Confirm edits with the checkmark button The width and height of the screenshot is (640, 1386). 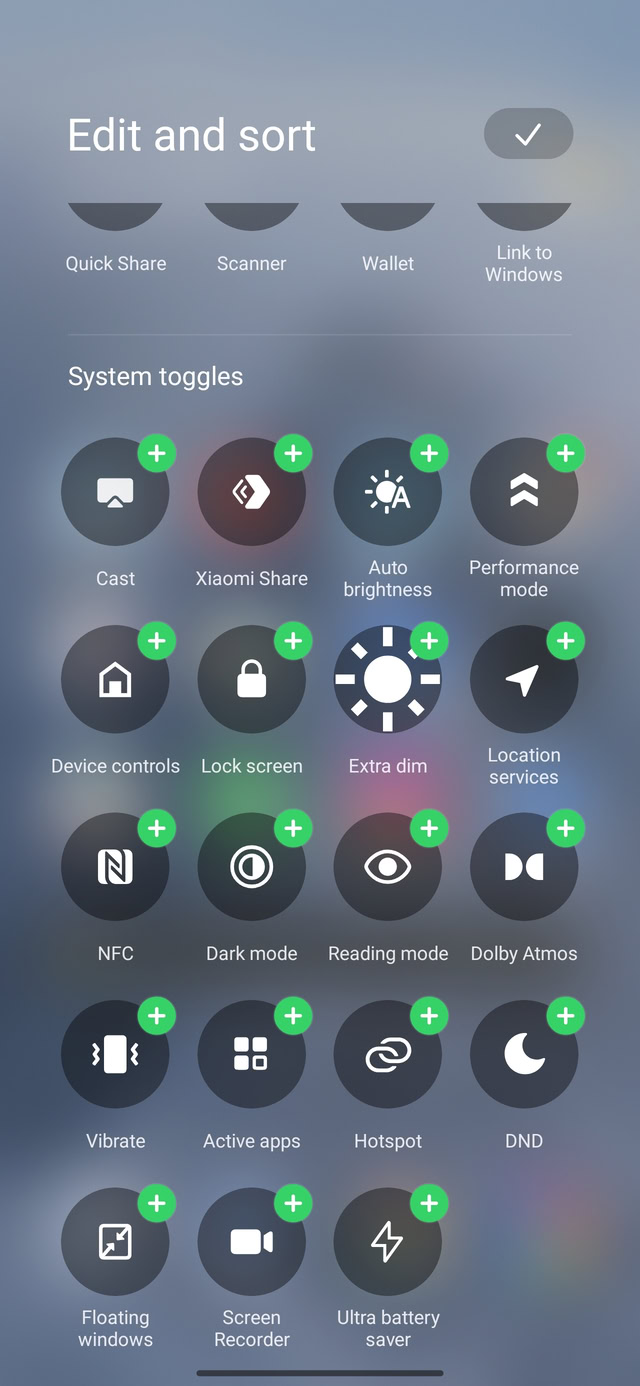[x=528, y=134]
